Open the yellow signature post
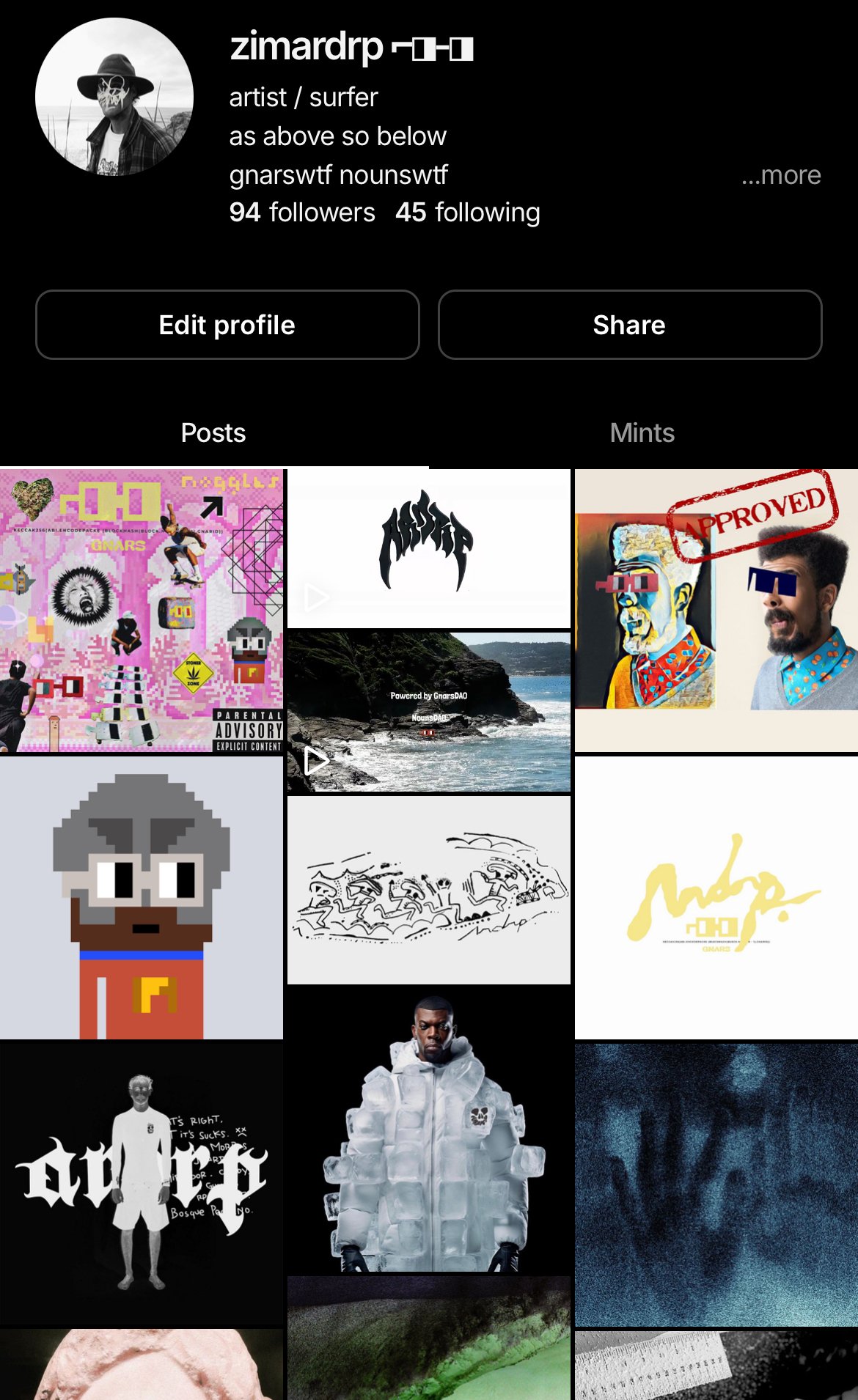Screen dimensions: 858x1400 [716, 898]
